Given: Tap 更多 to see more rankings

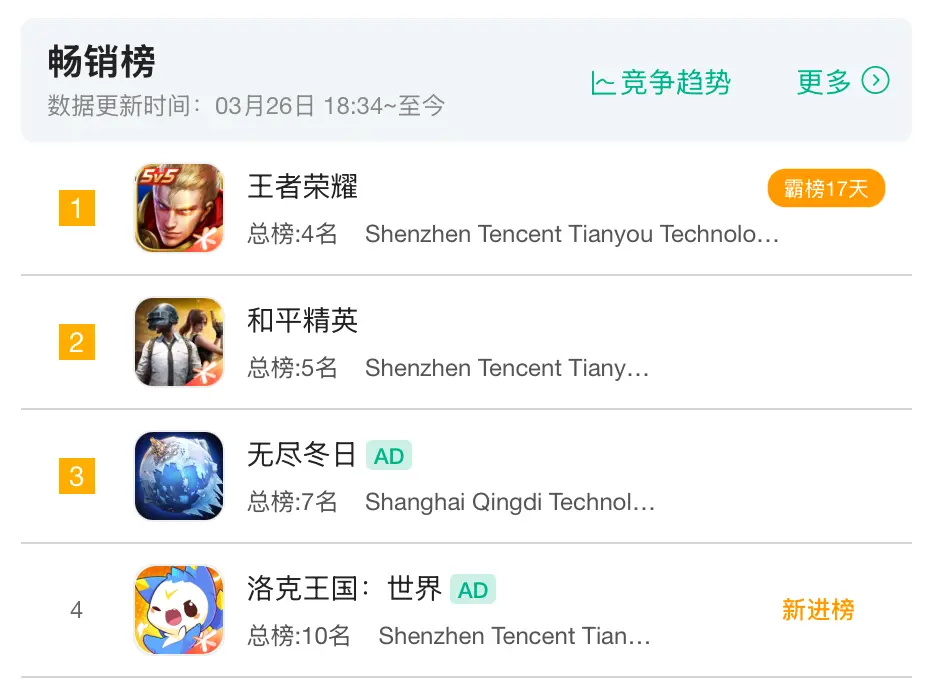Looking at the screenshot, I should [842, 82].
